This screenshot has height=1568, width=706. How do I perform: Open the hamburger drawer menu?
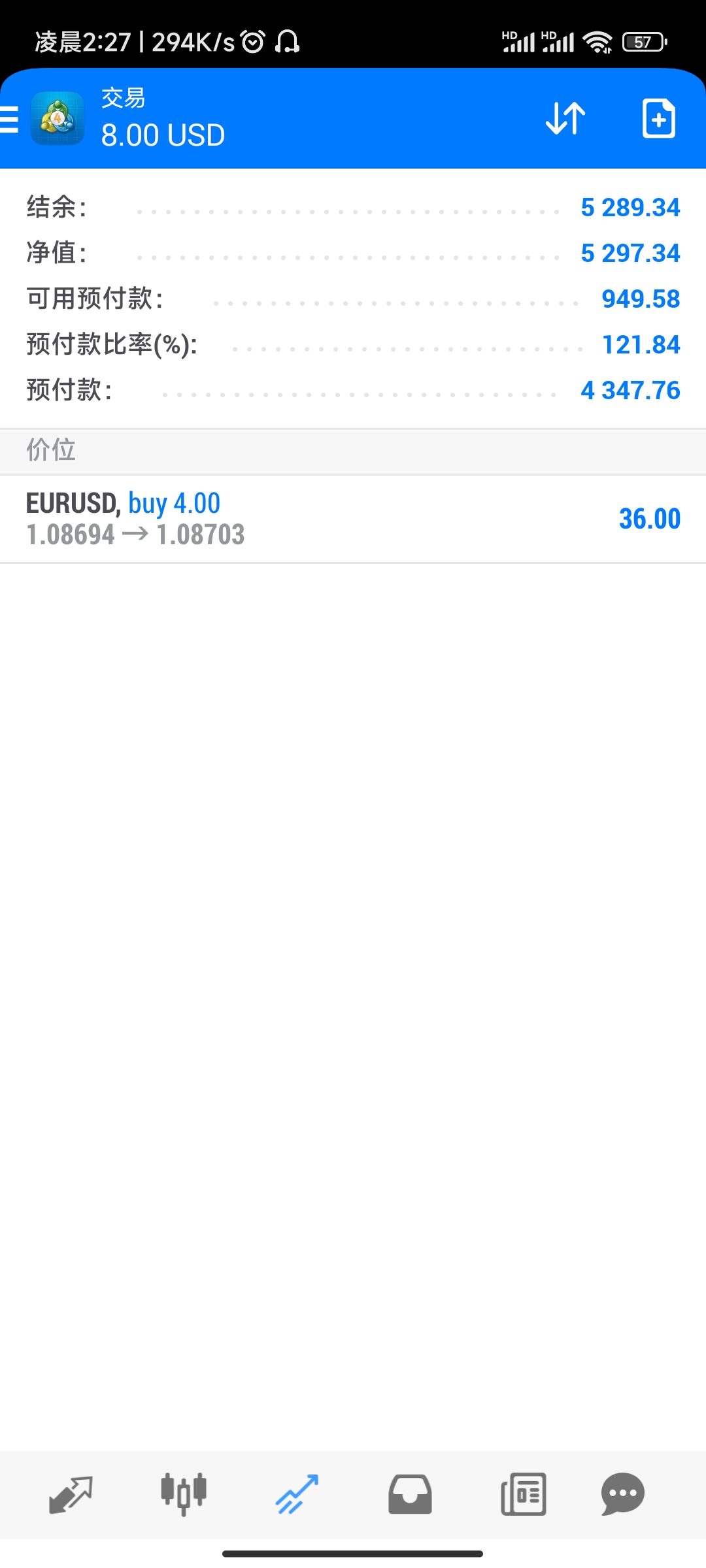point(8,120)
